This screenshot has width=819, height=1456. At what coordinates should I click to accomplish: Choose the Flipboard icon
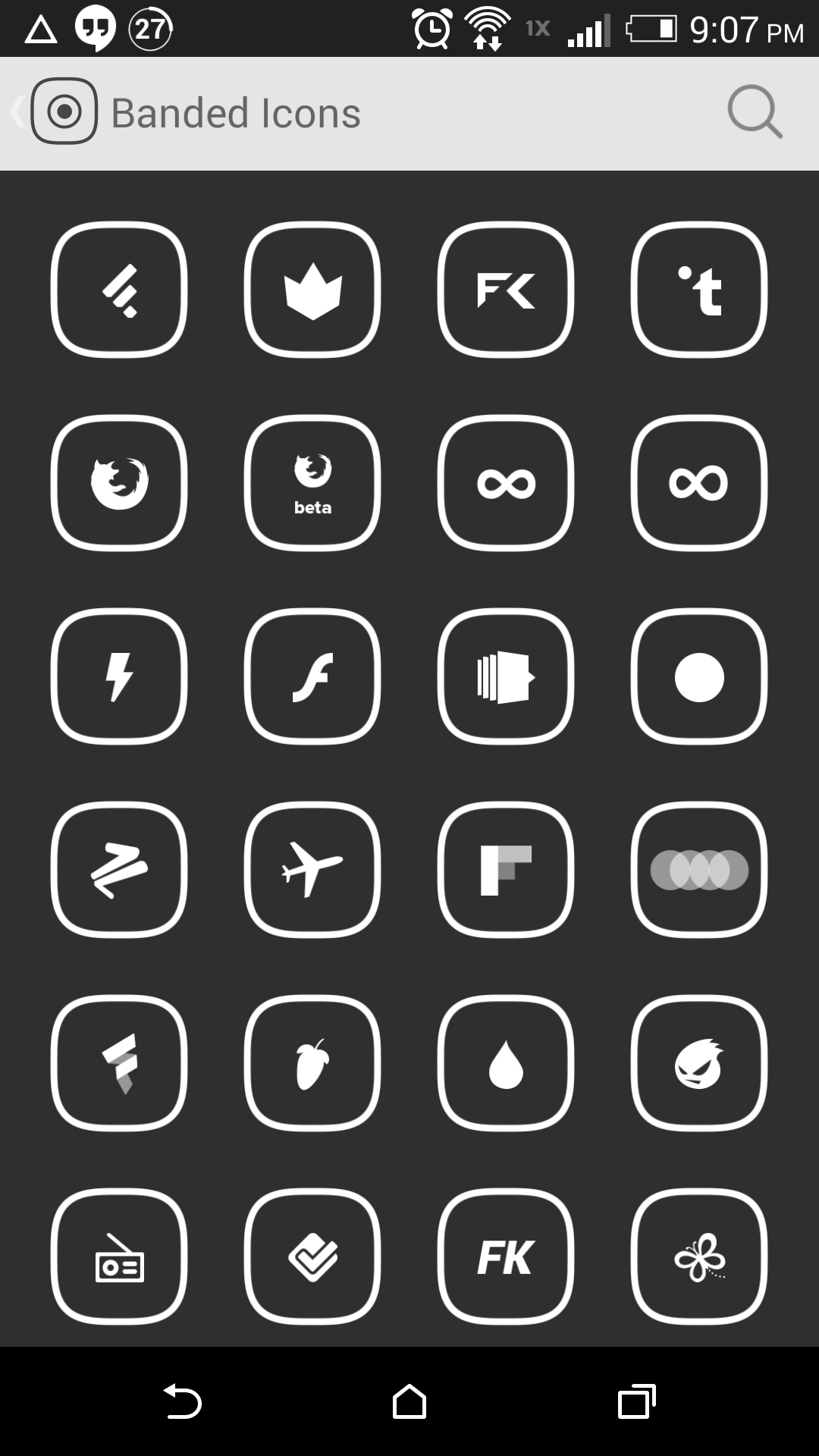tap(506, 870)
